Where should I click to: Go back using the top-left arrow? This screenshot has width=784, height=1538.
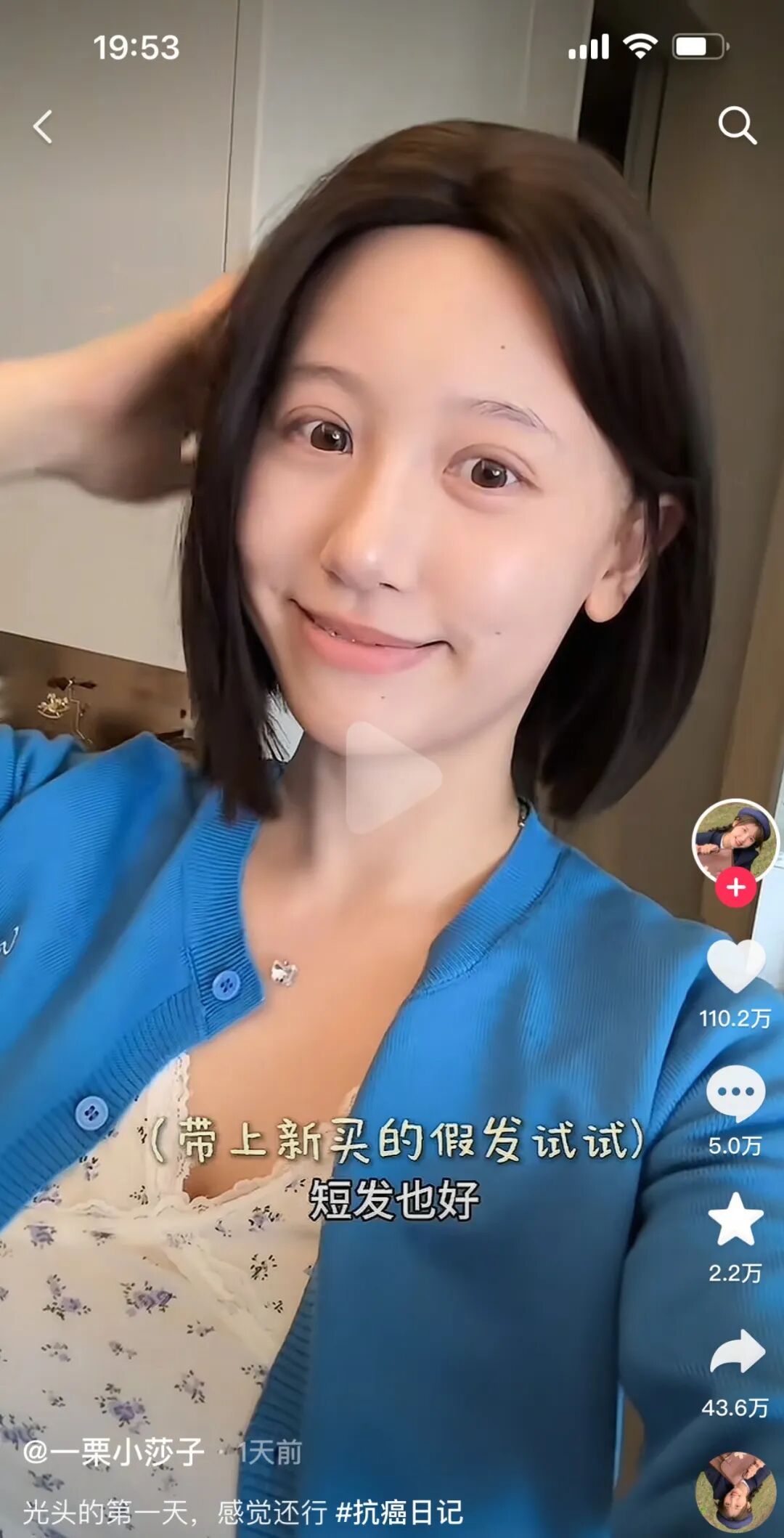click(44, 127)
